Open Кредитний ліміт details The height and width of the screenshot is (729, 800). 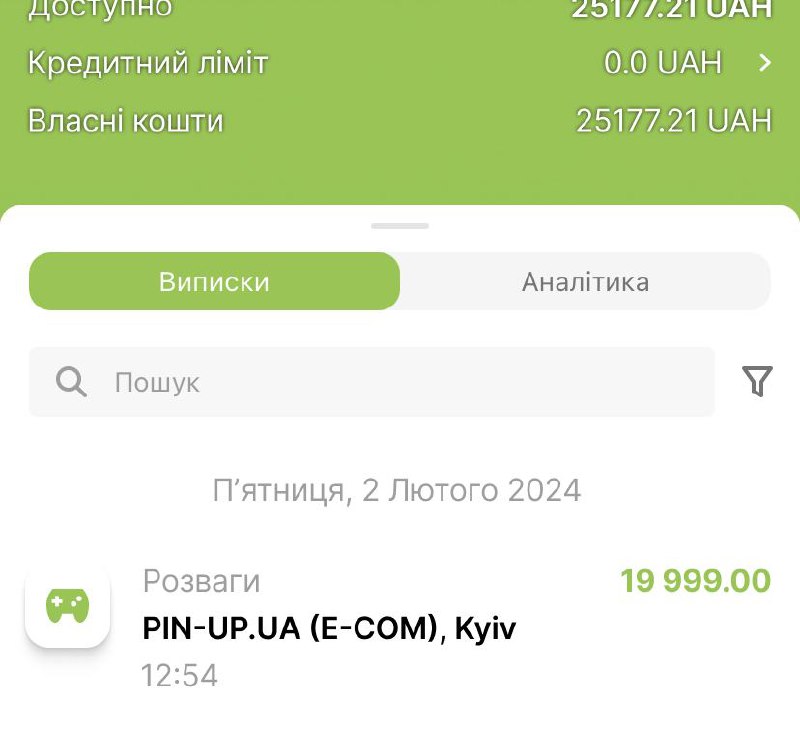point(764,64)
